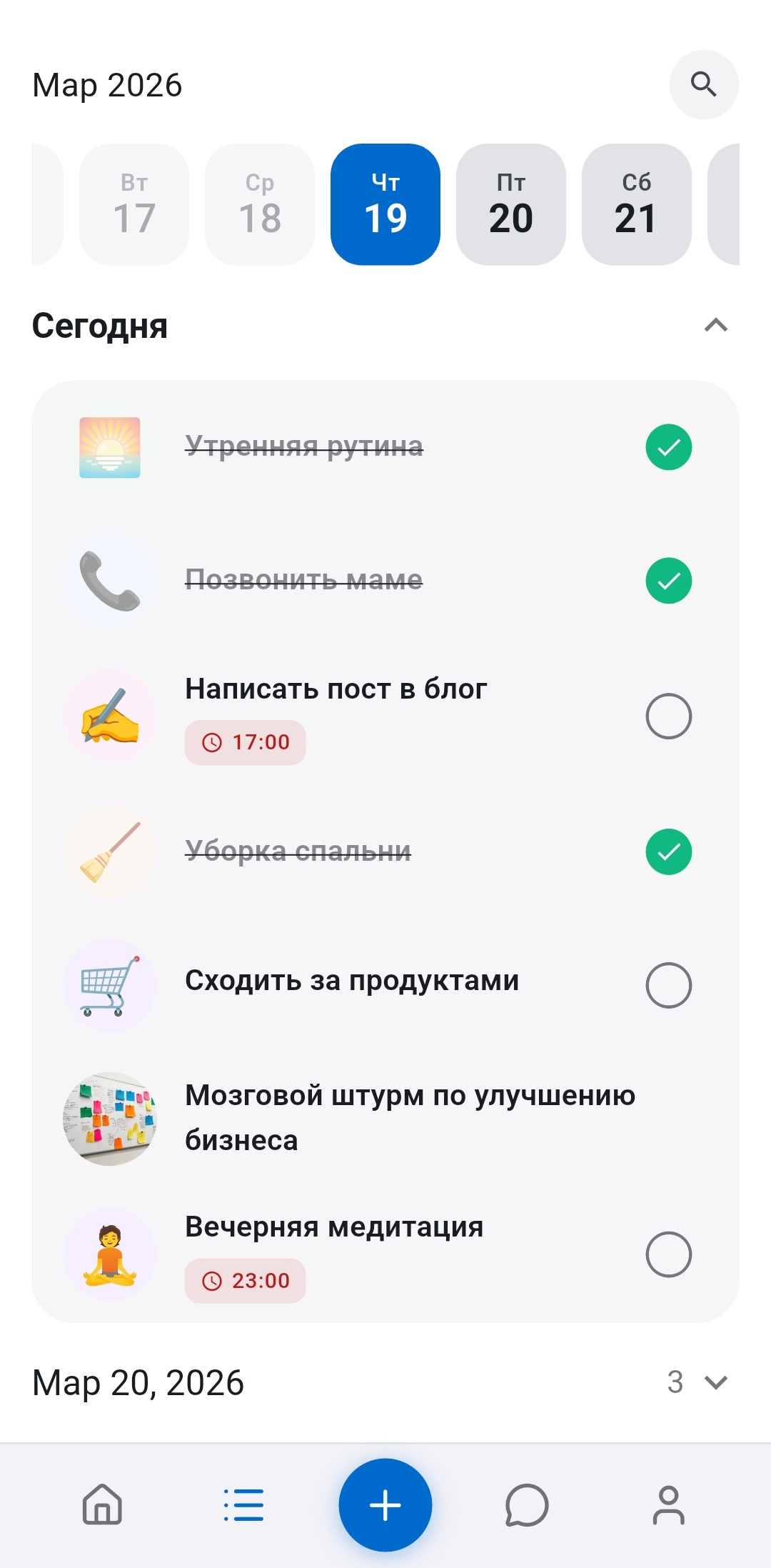The width and height of the screenshot is (771, 1568).
Task: Uncheck the completed Уборка спальни task
Action: pyautogui.click(x=668, y=852)
